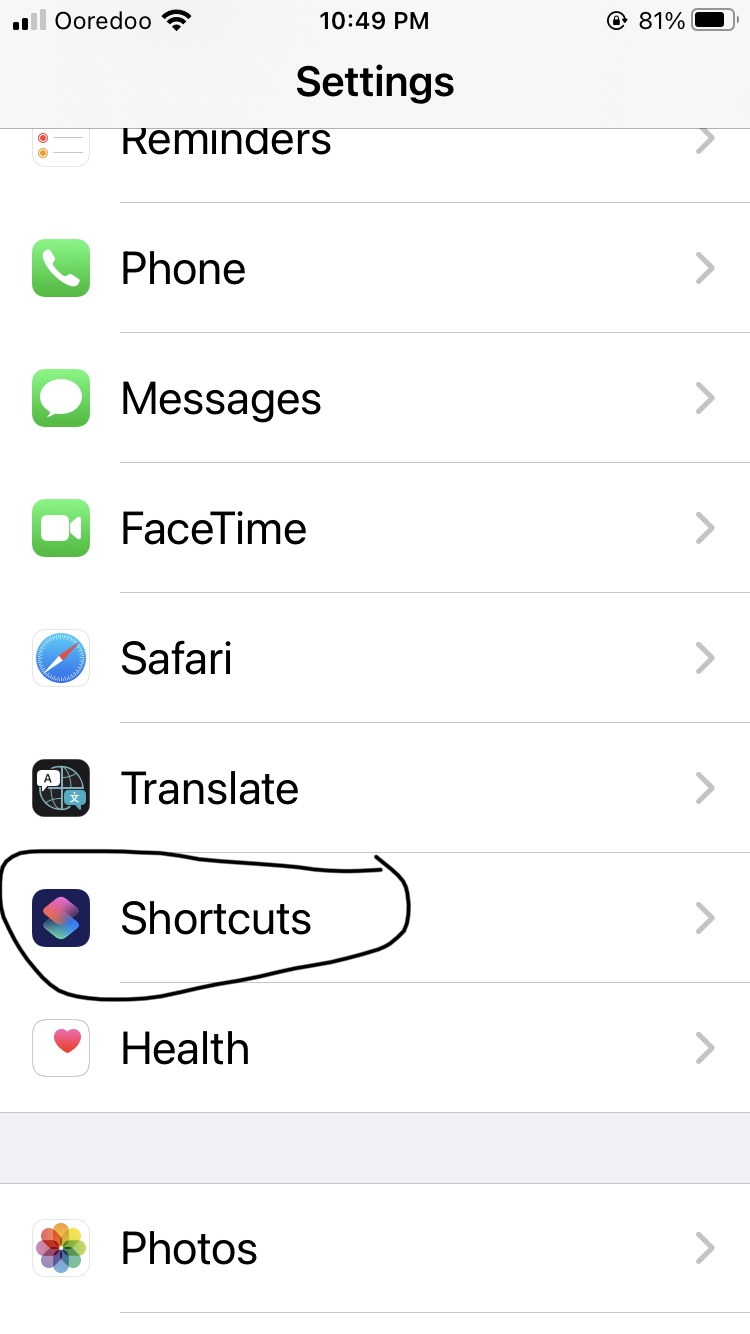750x1334 pixels.
Task: Open Health settings
Action: [375, 1048]
